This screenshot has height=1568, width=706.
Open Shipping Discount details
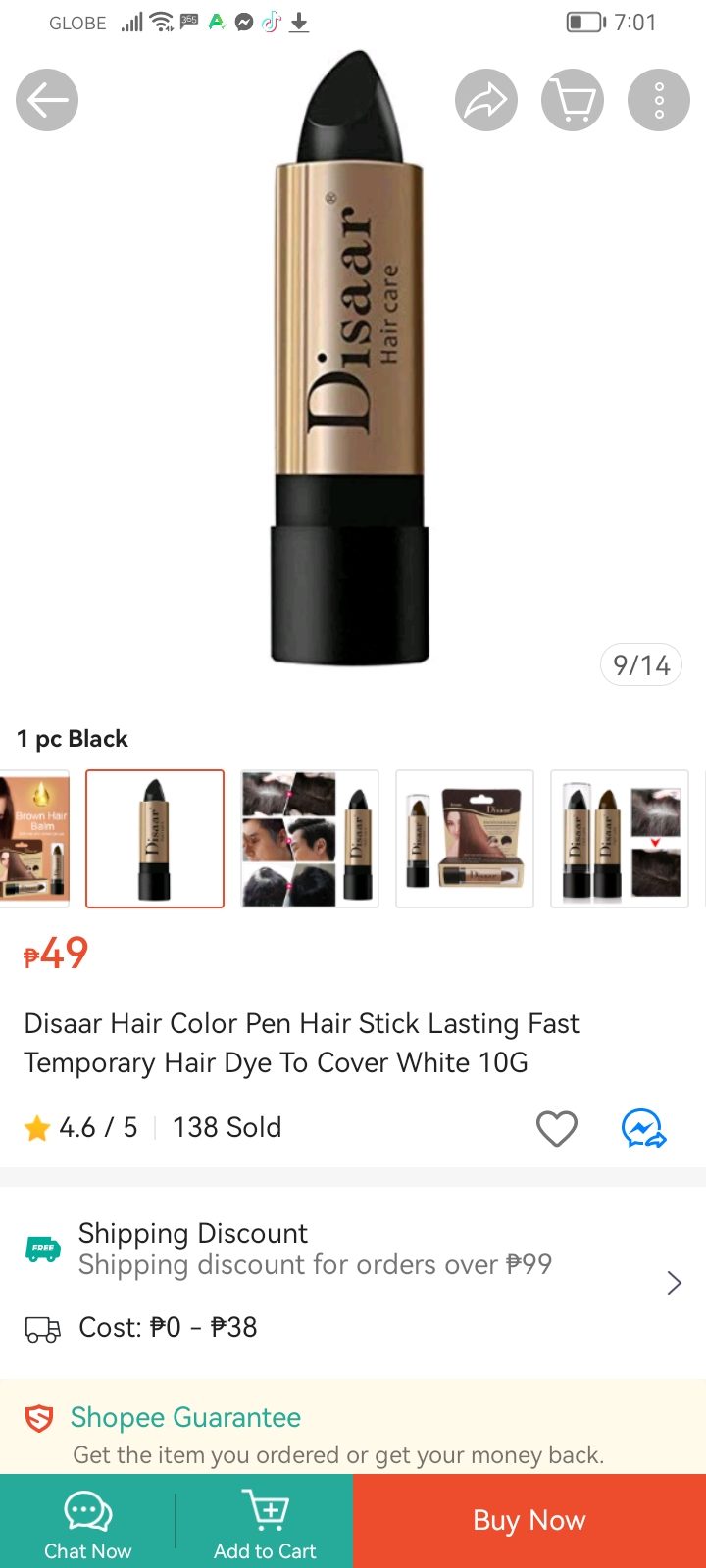coord(353,1249)
